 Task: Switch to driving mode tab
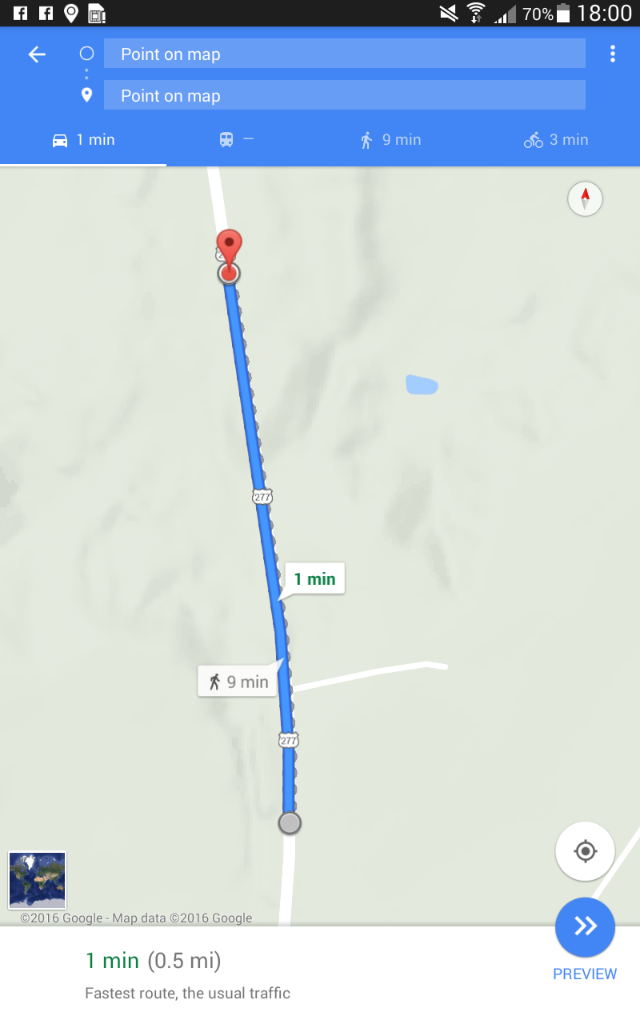(84, 140)
